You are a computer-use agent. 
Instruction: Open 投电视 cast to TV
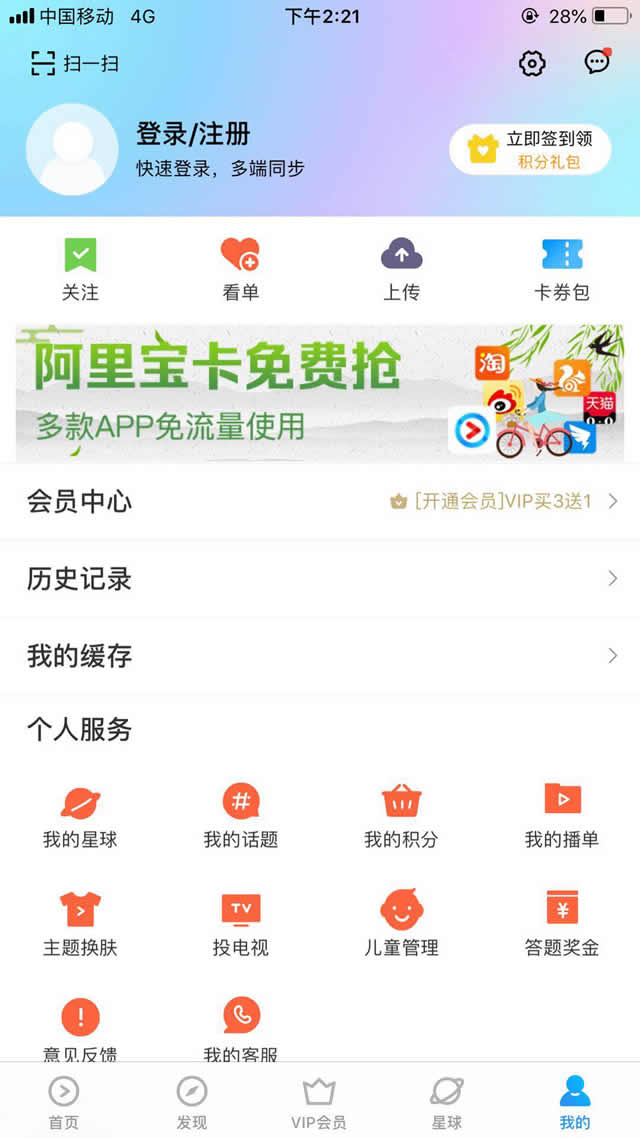click(240, 924)
